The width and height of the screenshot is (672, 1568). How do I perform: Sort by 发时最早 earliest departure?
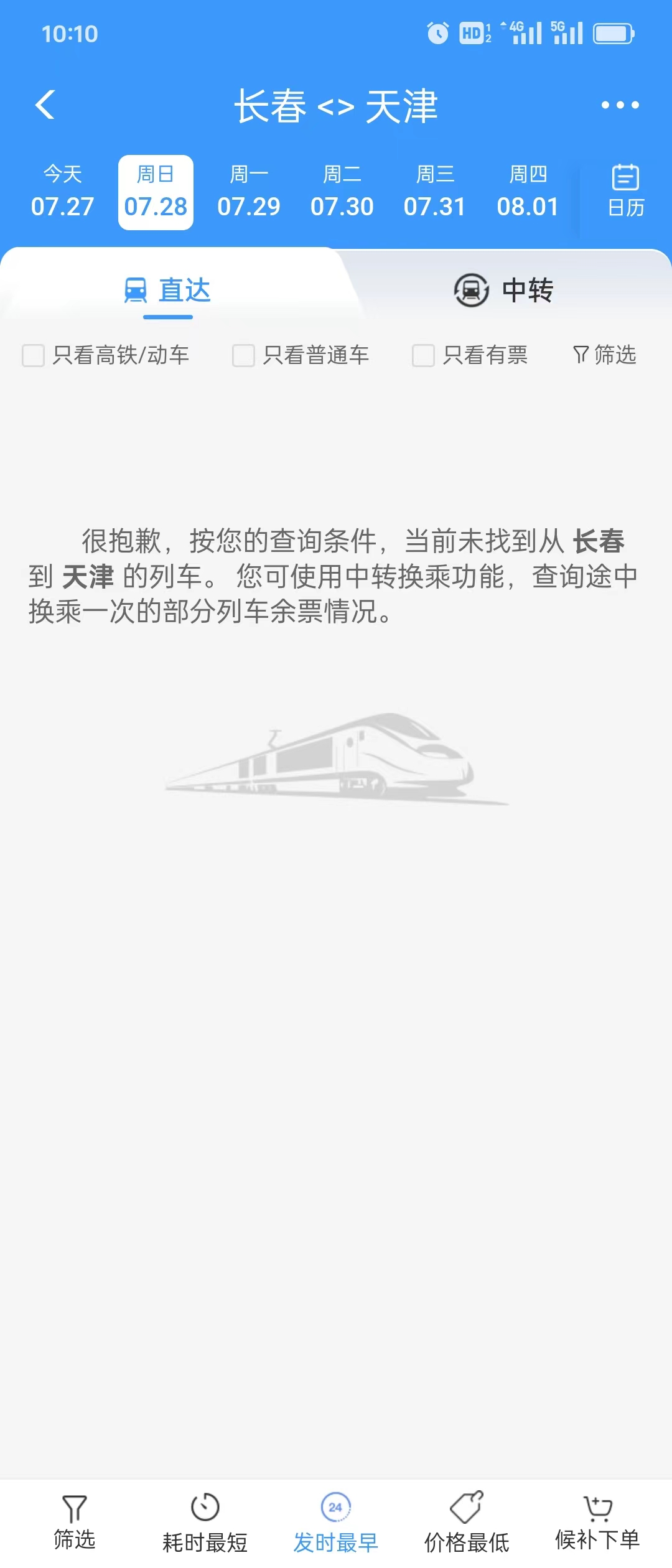[x=335, y=1524]
